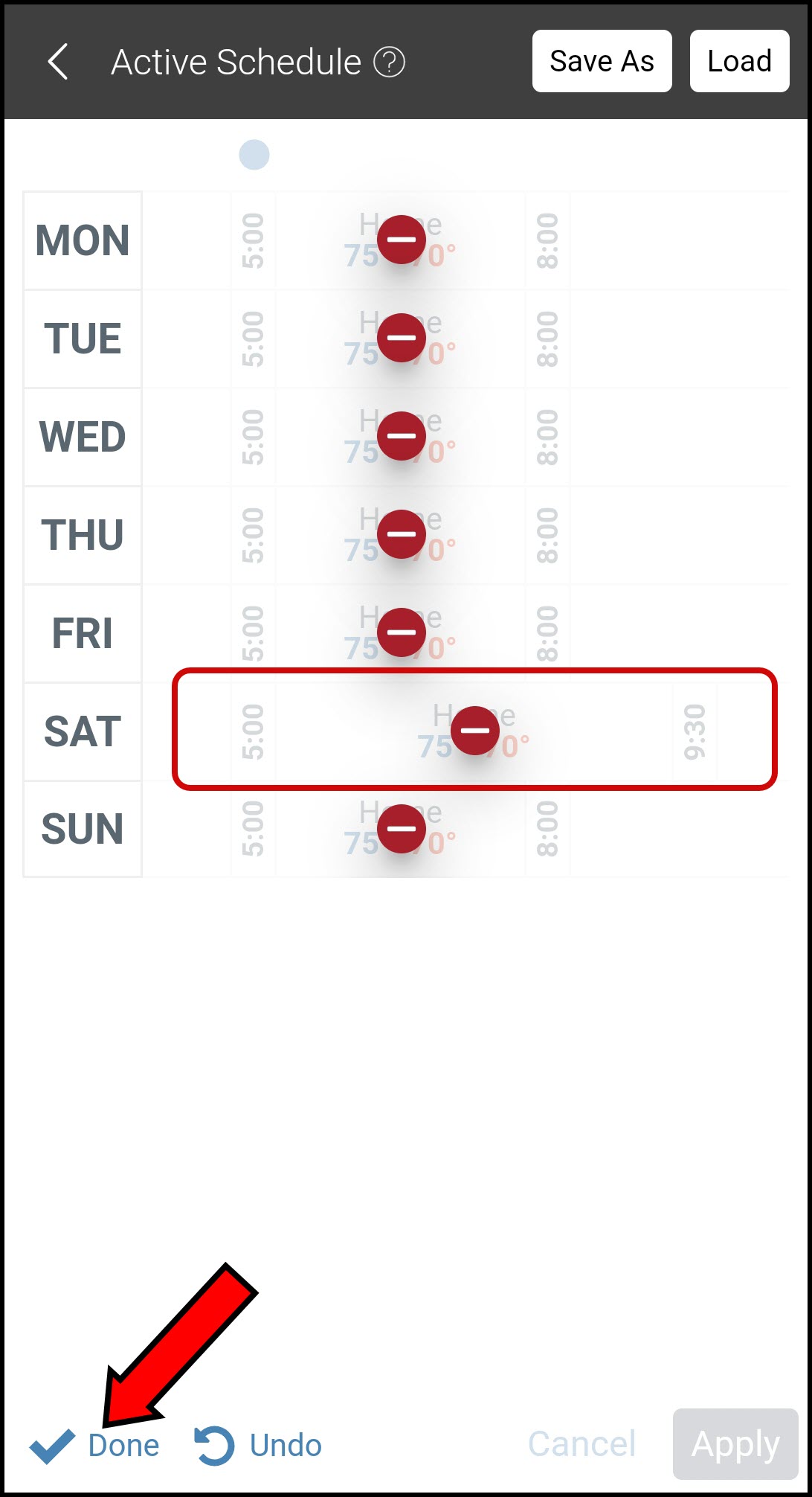Image resolution: width=812 pixels, height=1497 pixels.
Task: Undo the last schedule change
Action: click(x=259, y=1445)
